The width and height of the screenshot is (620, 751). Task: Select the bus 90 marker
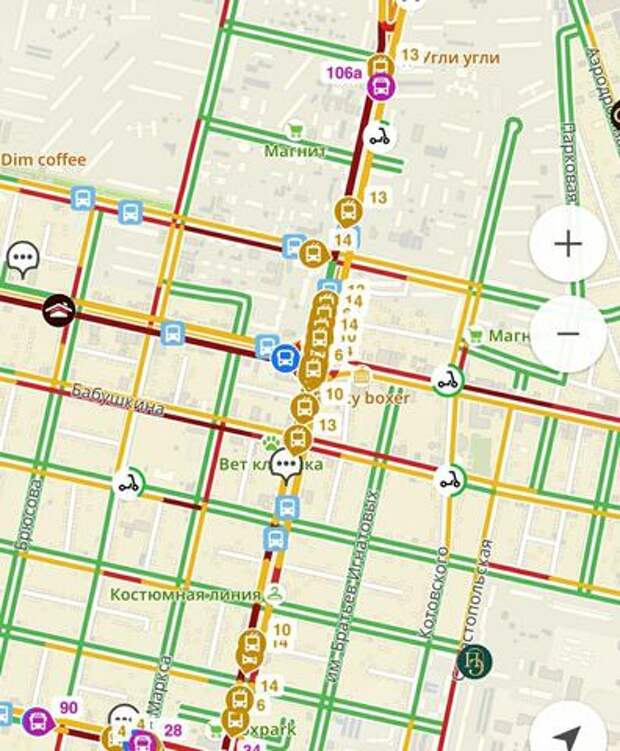38,721
